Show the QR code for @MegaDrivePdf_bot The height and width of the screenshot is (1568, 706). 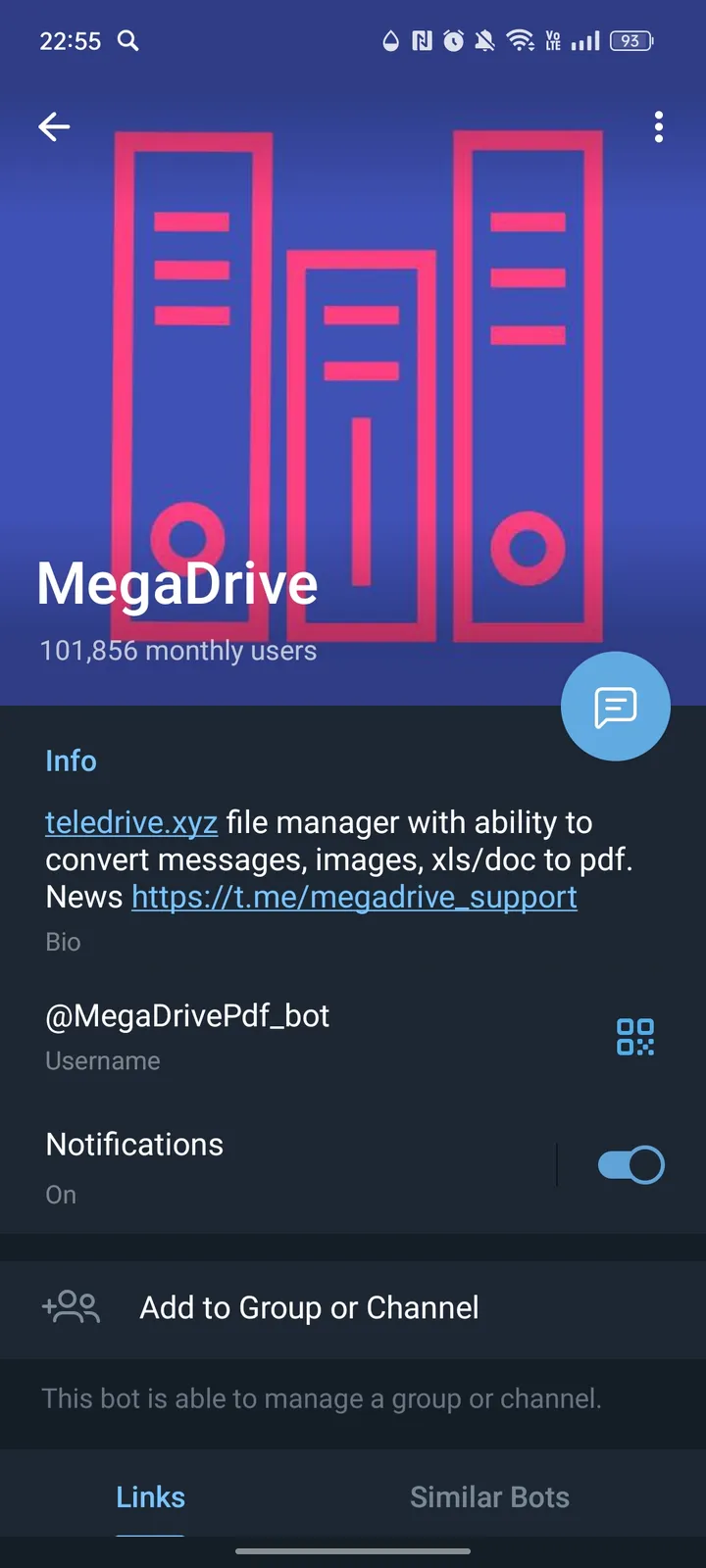pyautogui.click(x=634, y=1036)
